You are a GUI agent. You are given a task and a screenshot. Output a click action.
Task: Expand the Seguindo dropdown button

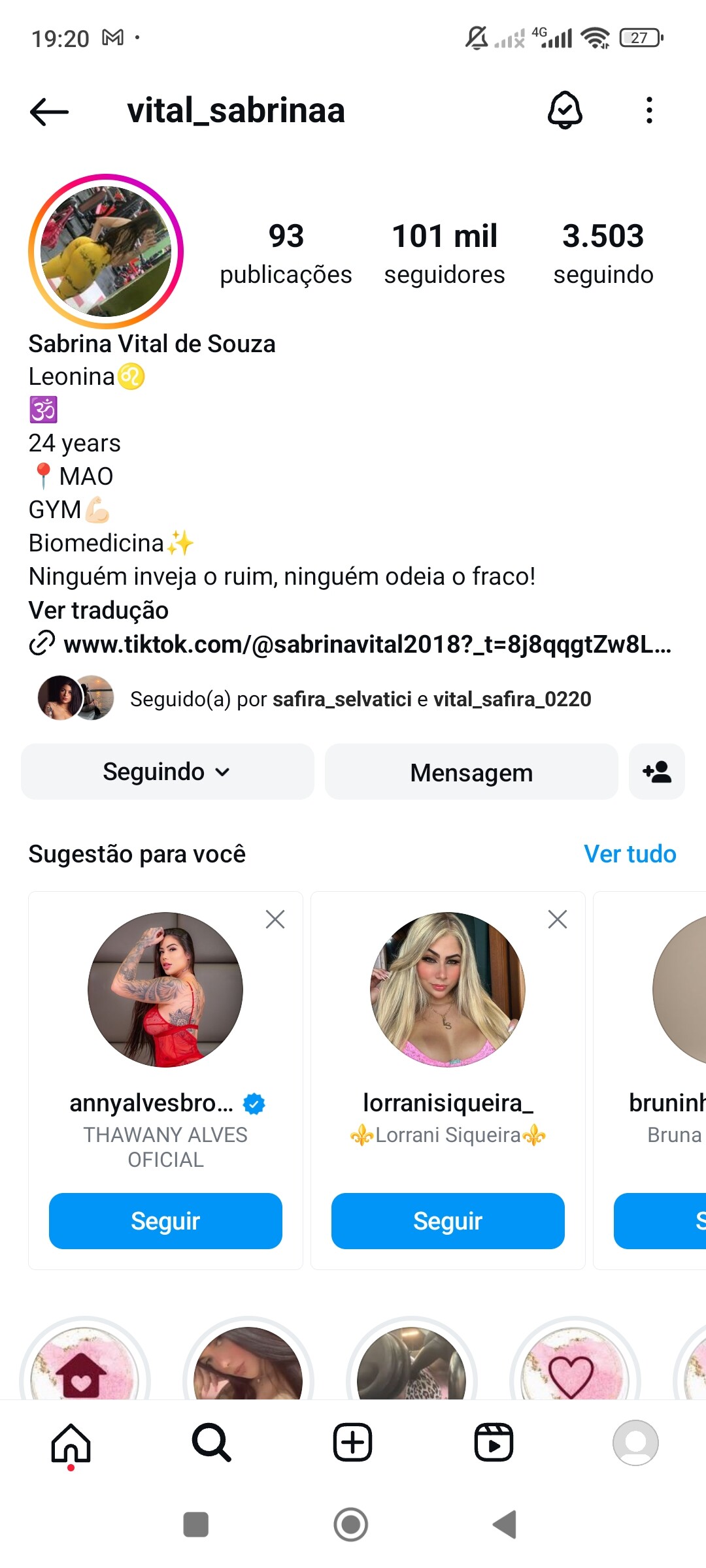pyautogui.click(x=167, y=772)
